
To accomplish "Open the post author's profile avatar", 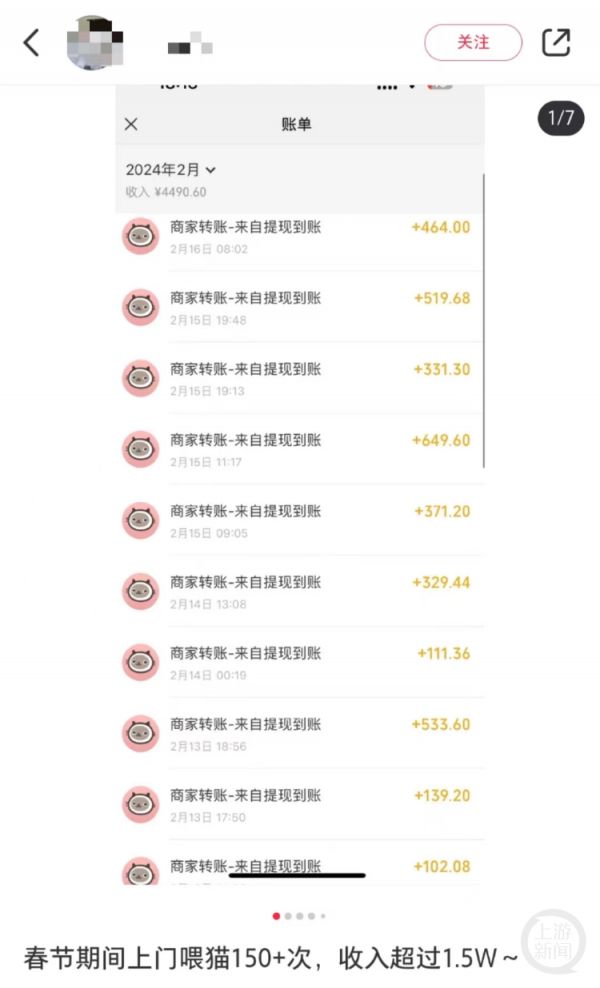I will tap(94, 43).
